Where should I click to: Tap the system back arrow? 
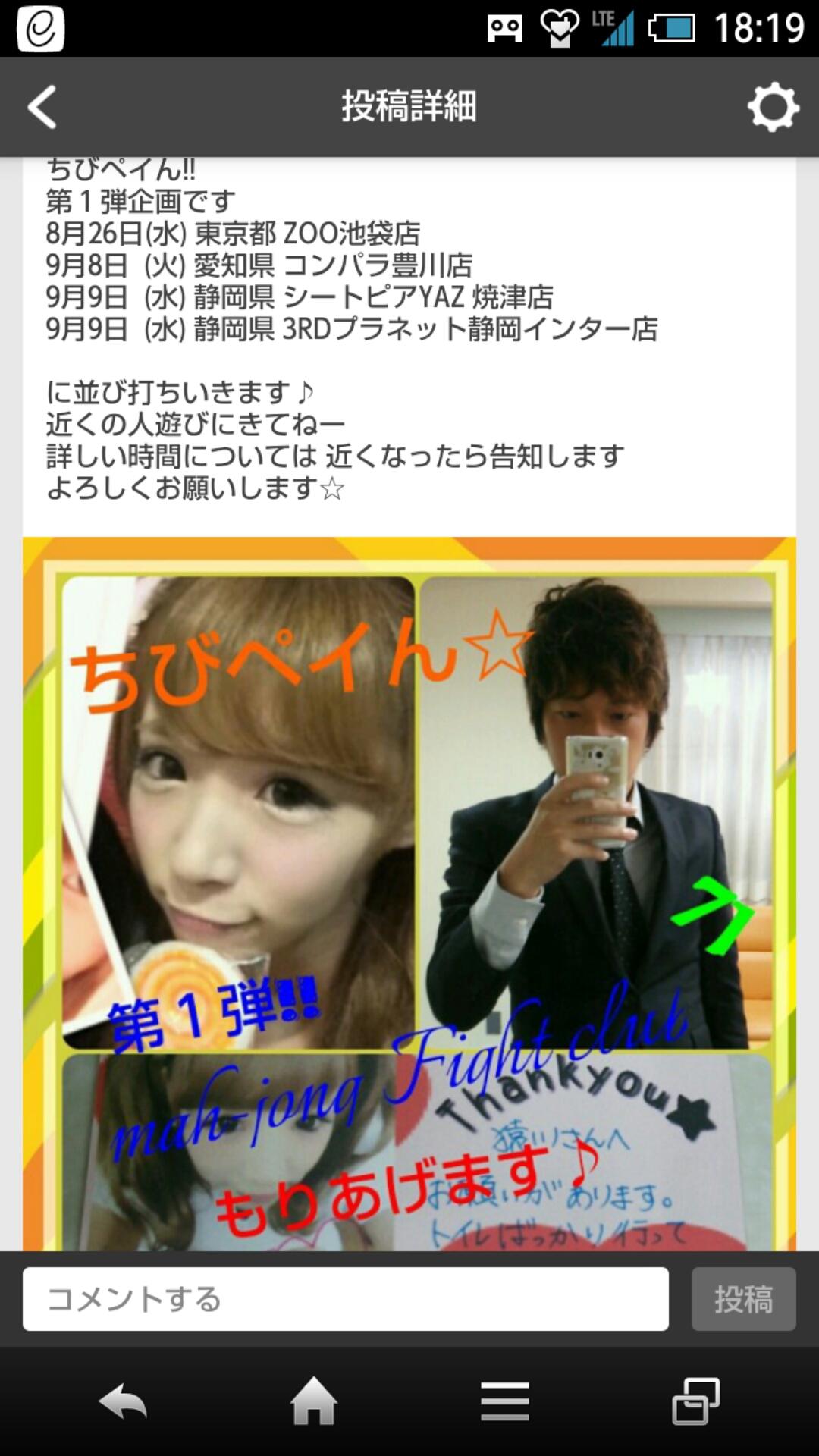click(123, 1401)
